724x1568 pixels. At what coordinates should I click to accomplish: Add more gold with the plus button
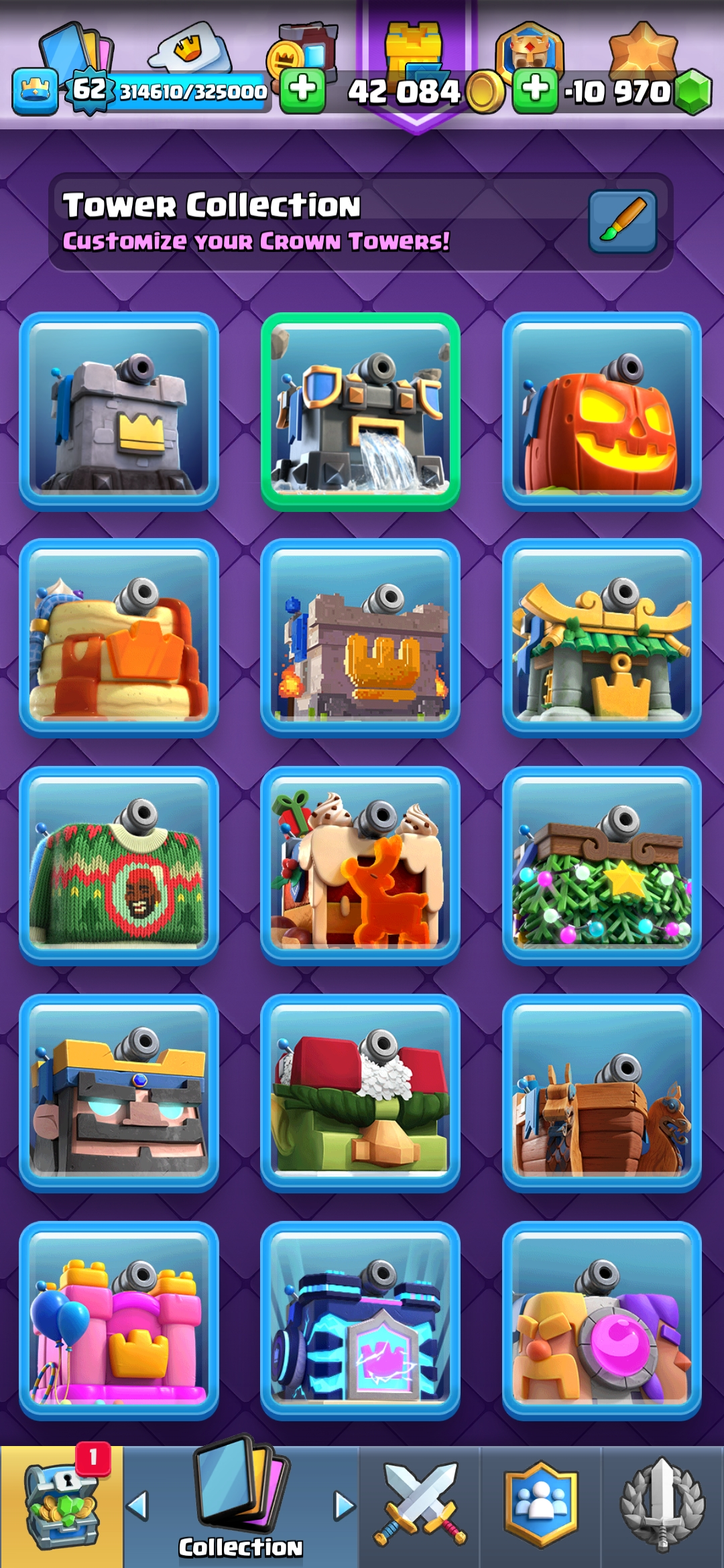[302, 89]
